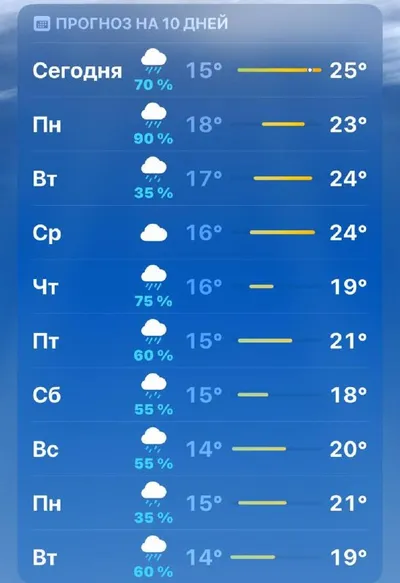View the Вс forecast details
This screenshot has width=400, height=583.
coord(200,449)
